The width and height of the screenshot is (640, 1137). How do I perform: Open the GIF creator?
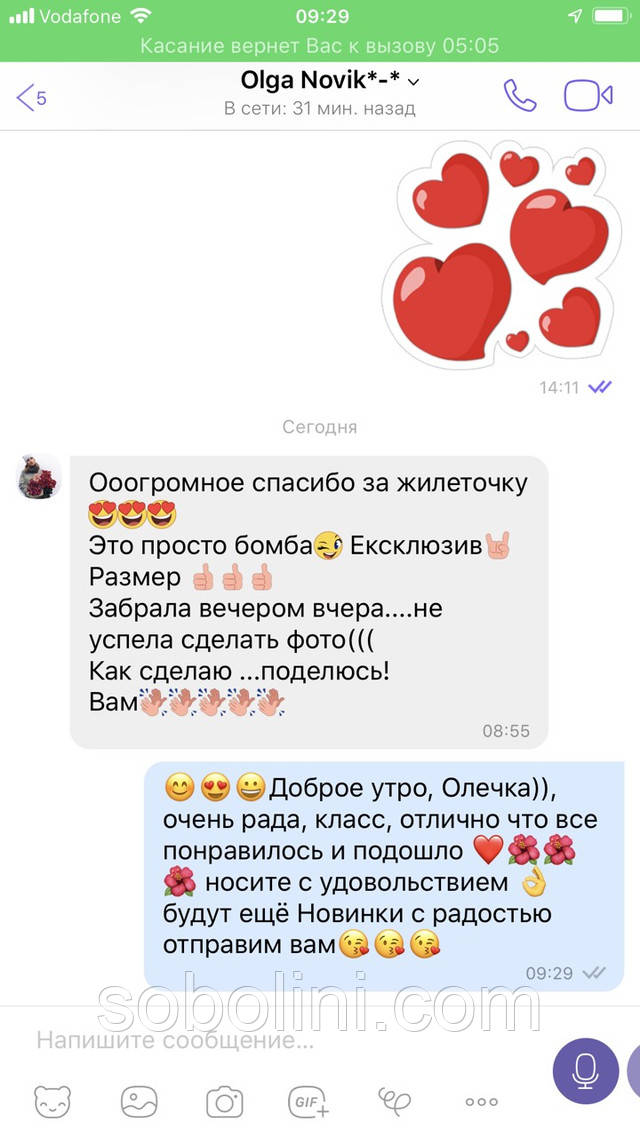(x=310, y=1101)
